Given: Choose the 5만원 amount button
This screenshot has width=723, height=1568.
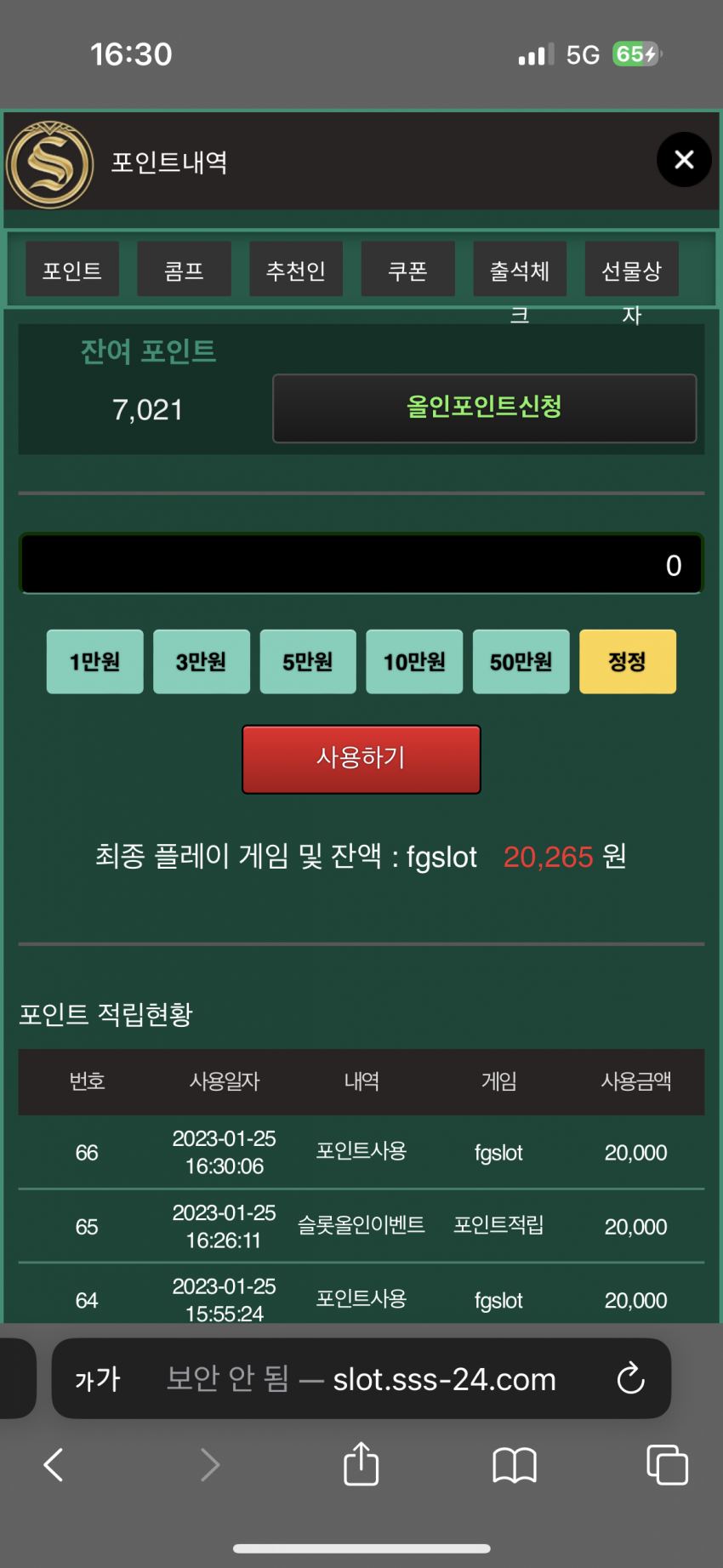Looking at the screenshot, I should 308,661.
